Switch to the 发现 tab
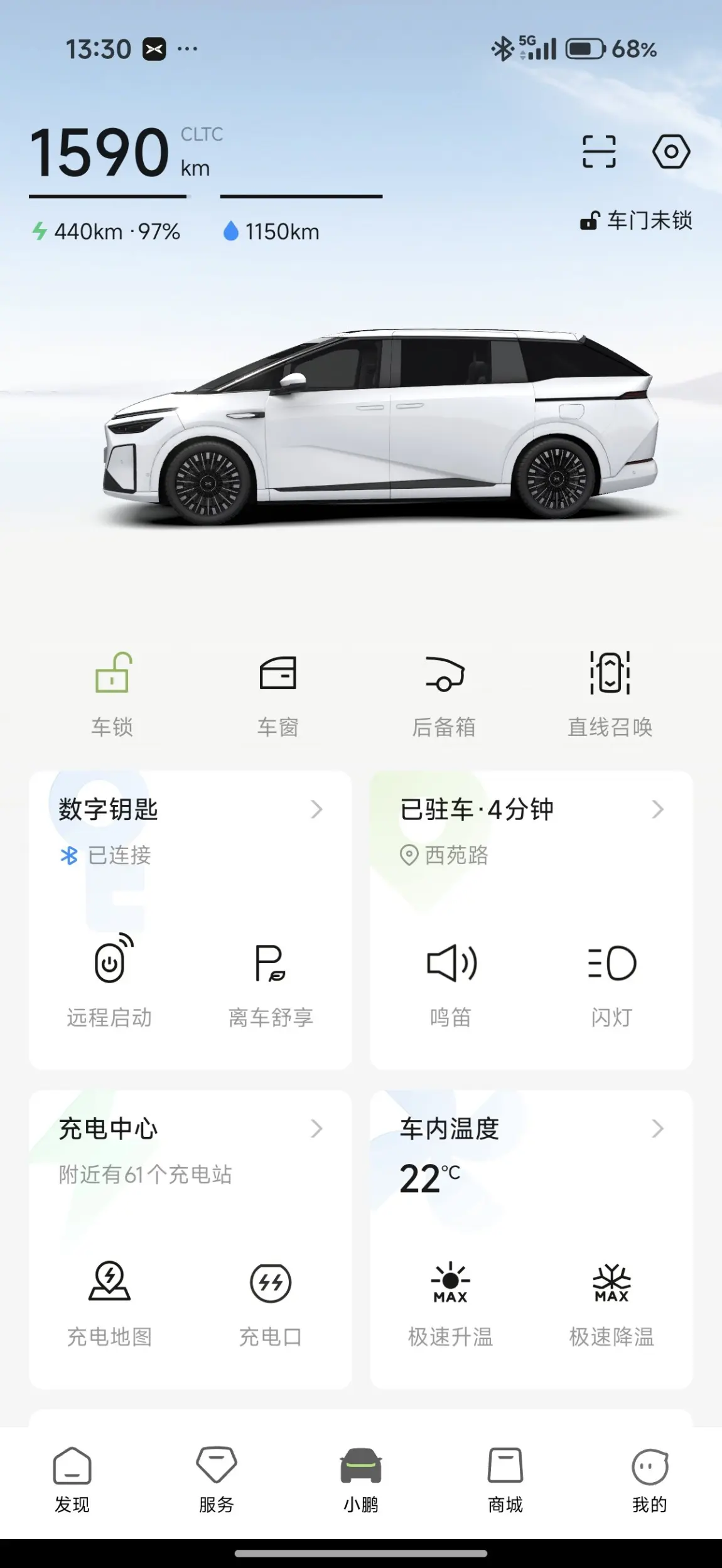The height and width of the screenshot is (1568, 722). (x=72, y=1478)
